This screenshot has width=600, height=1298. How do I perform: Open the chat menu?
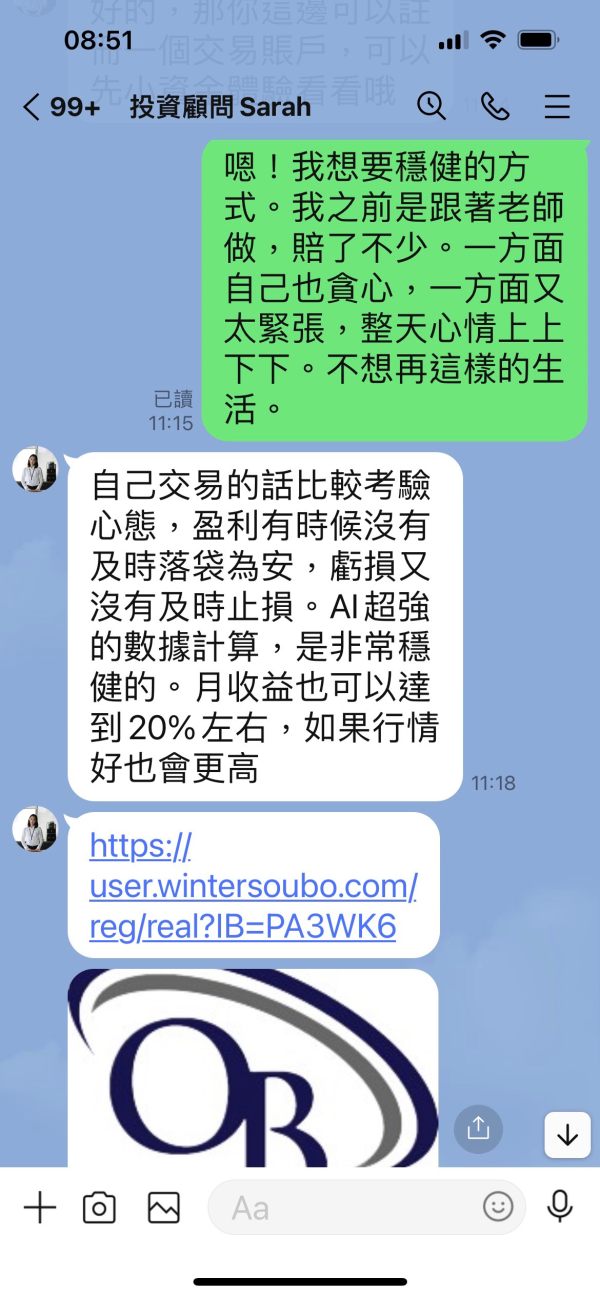click(x=557, y=107)
